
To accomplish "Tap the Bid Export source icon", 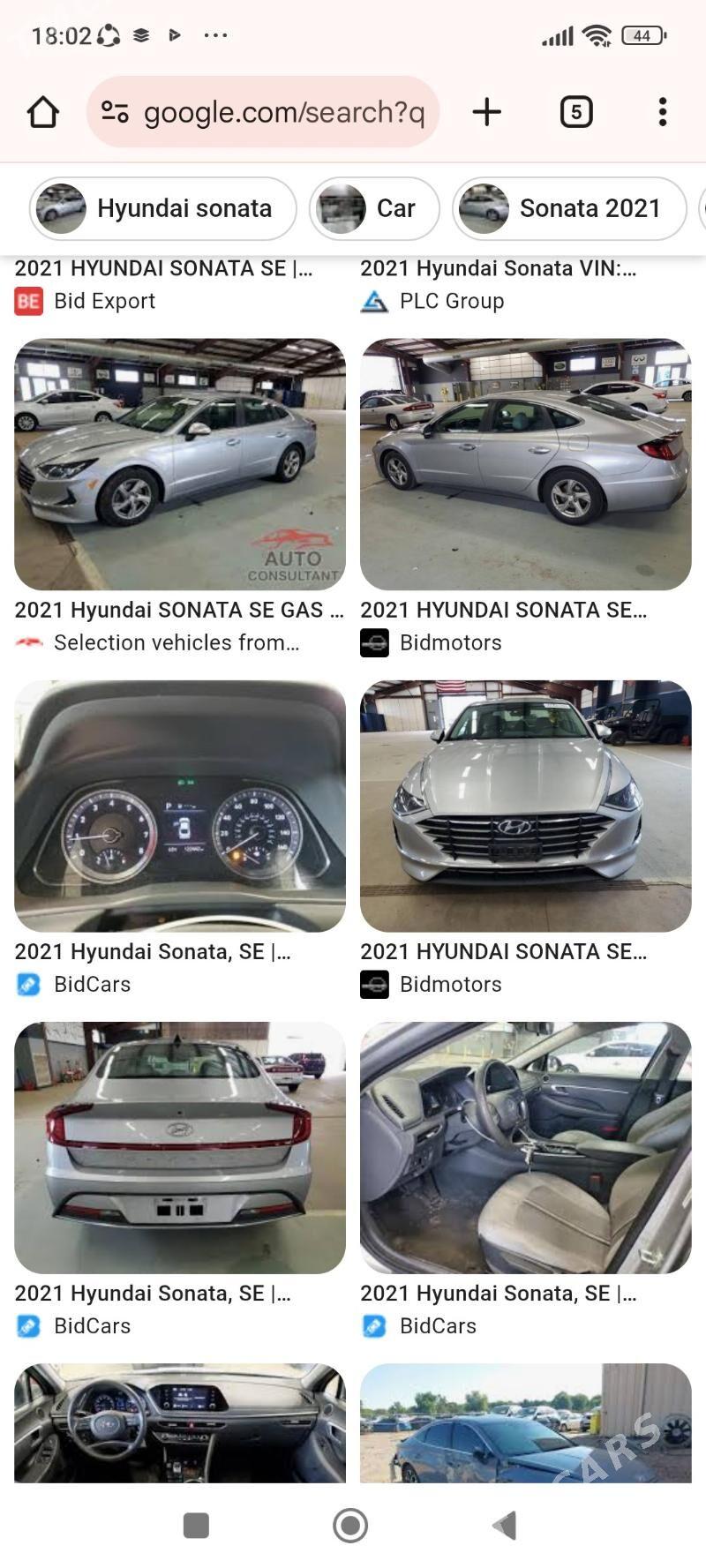I will click(x=29, y=301).
